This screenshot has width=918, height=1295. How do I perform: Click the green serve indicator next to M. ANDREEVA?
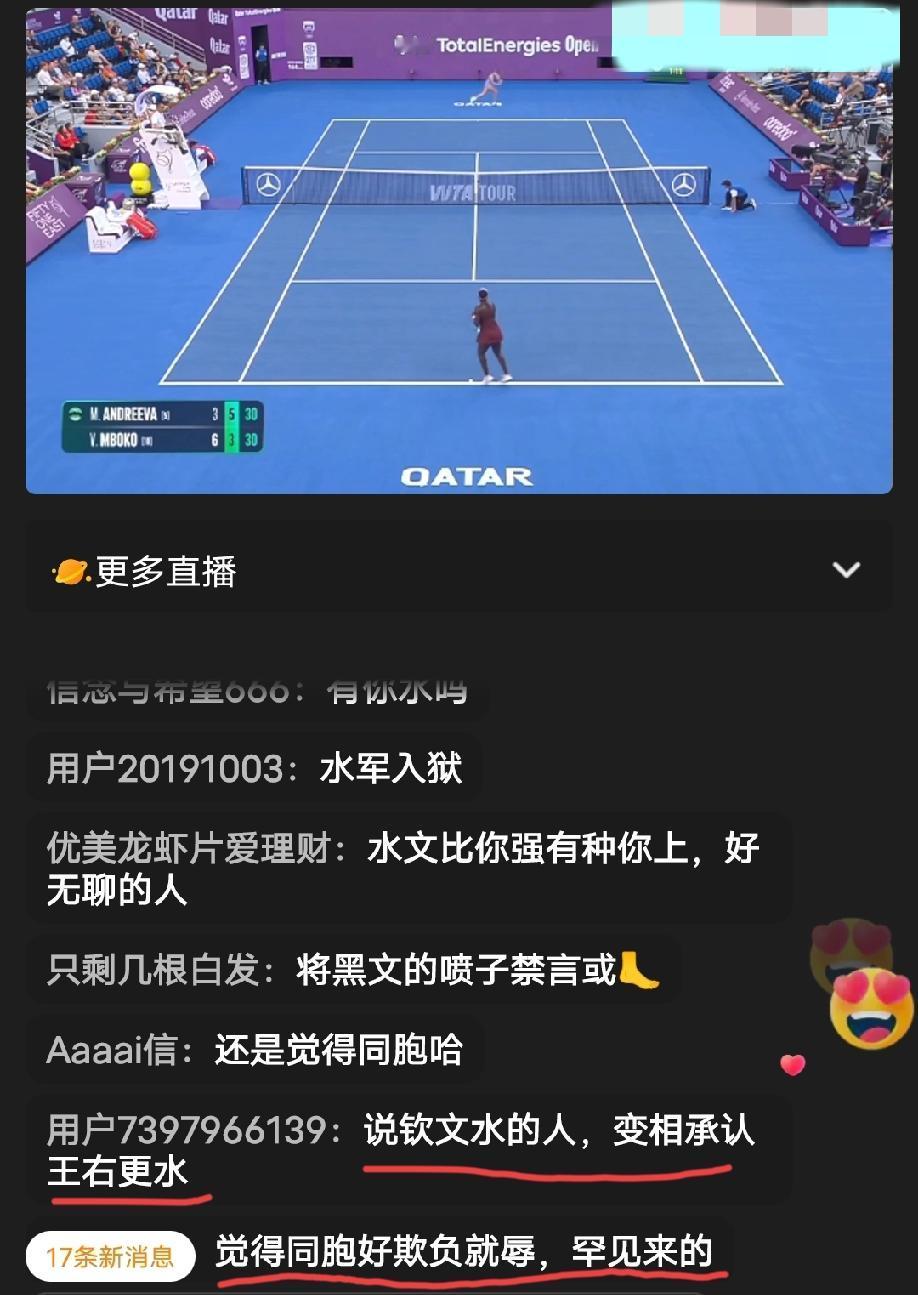[72, 413]
